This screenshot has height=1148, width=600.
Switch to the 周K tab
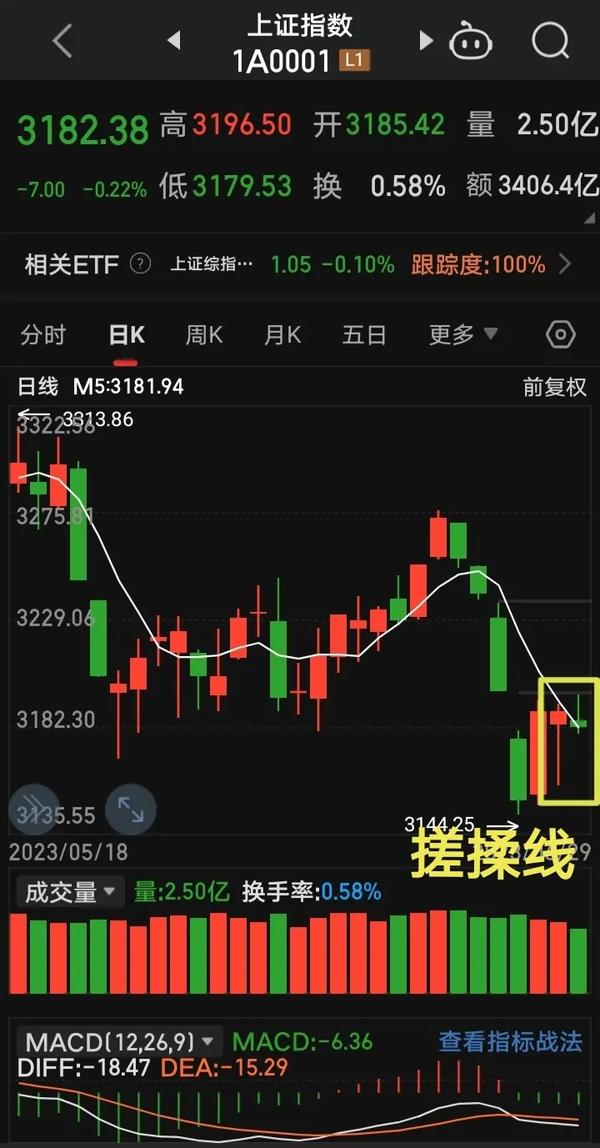[203, 335]
